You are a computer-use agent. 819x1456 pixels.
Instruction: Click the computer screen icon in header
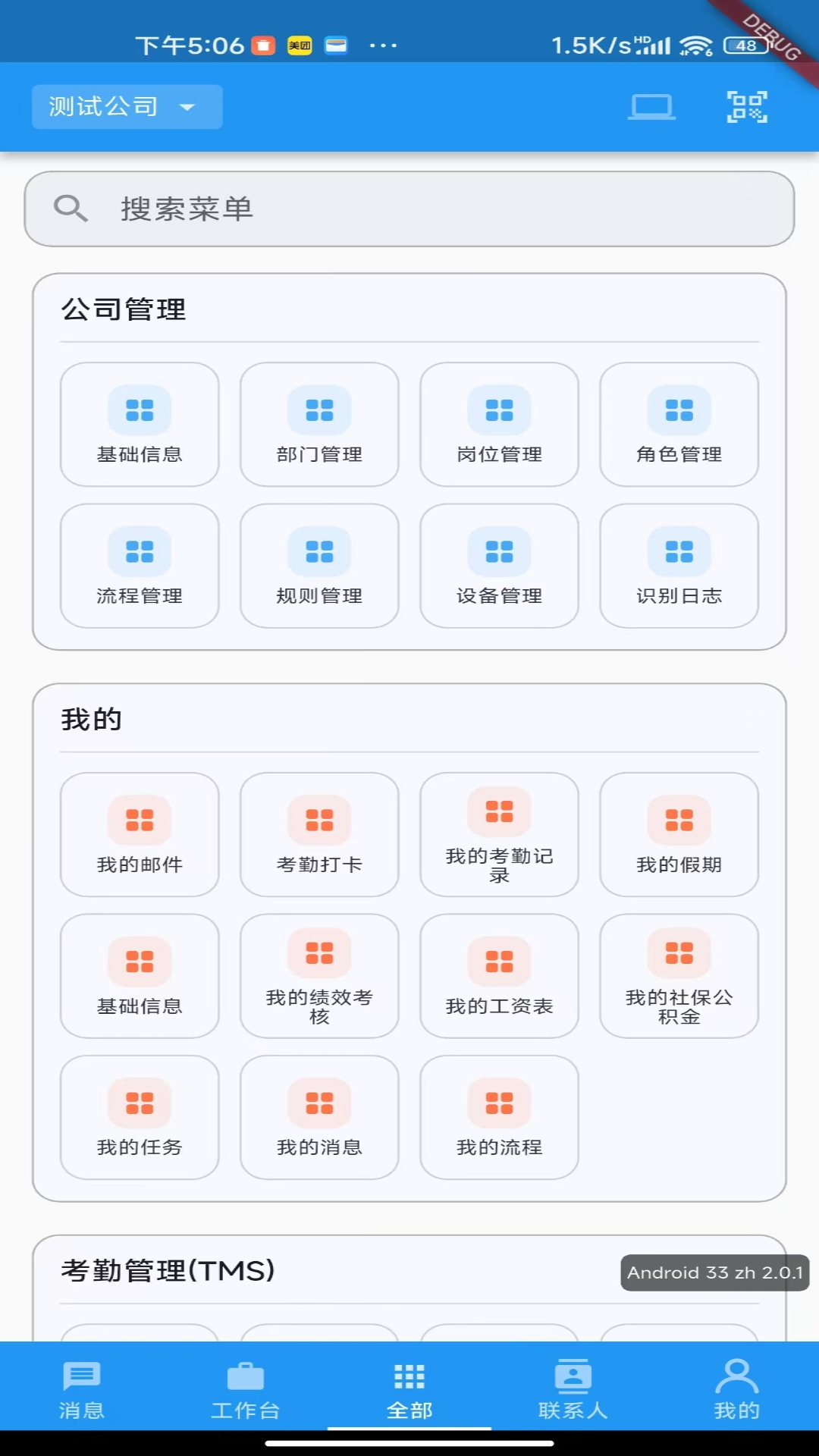pyautogui.click(x=652, y=106)
